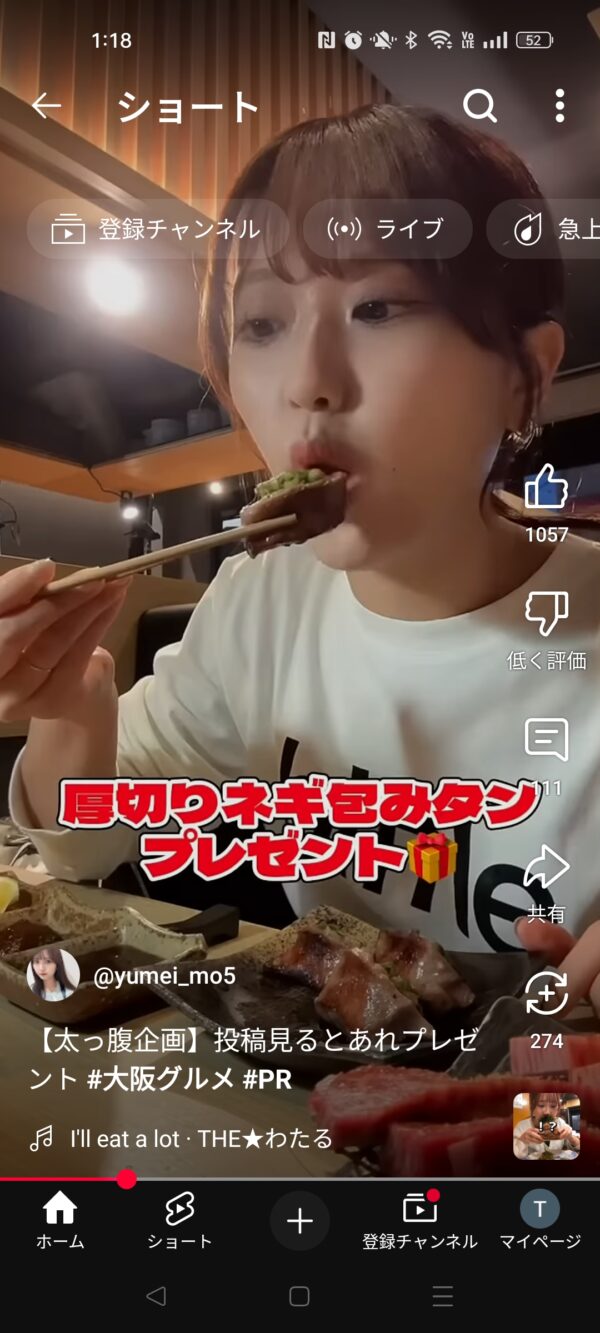
Task: Open the sound thumbnail at bottom right
Action: click(546, 1125)
